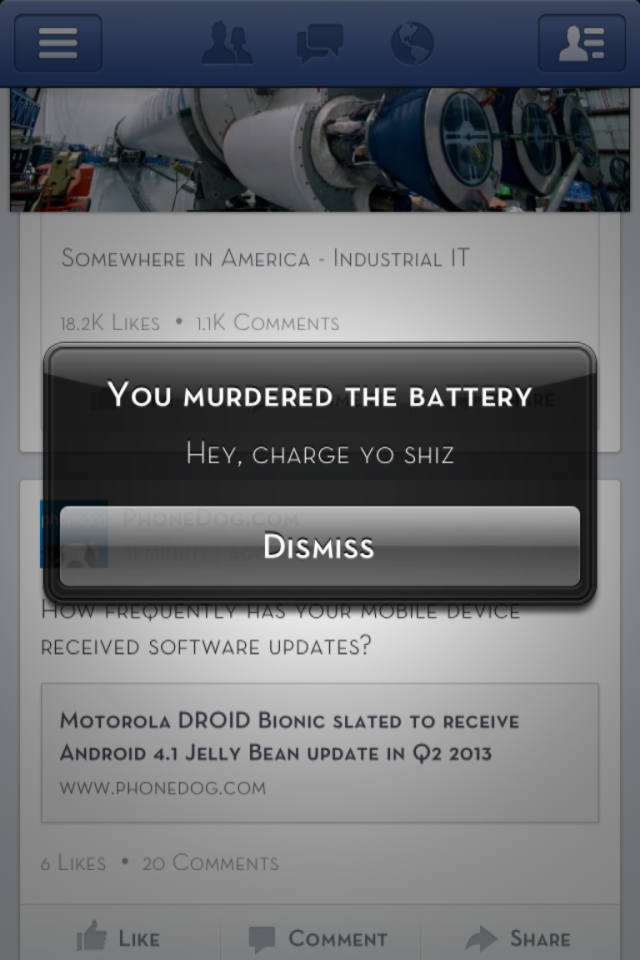
Task: Open the contacts sidebar button
Action: click(582, 43)
